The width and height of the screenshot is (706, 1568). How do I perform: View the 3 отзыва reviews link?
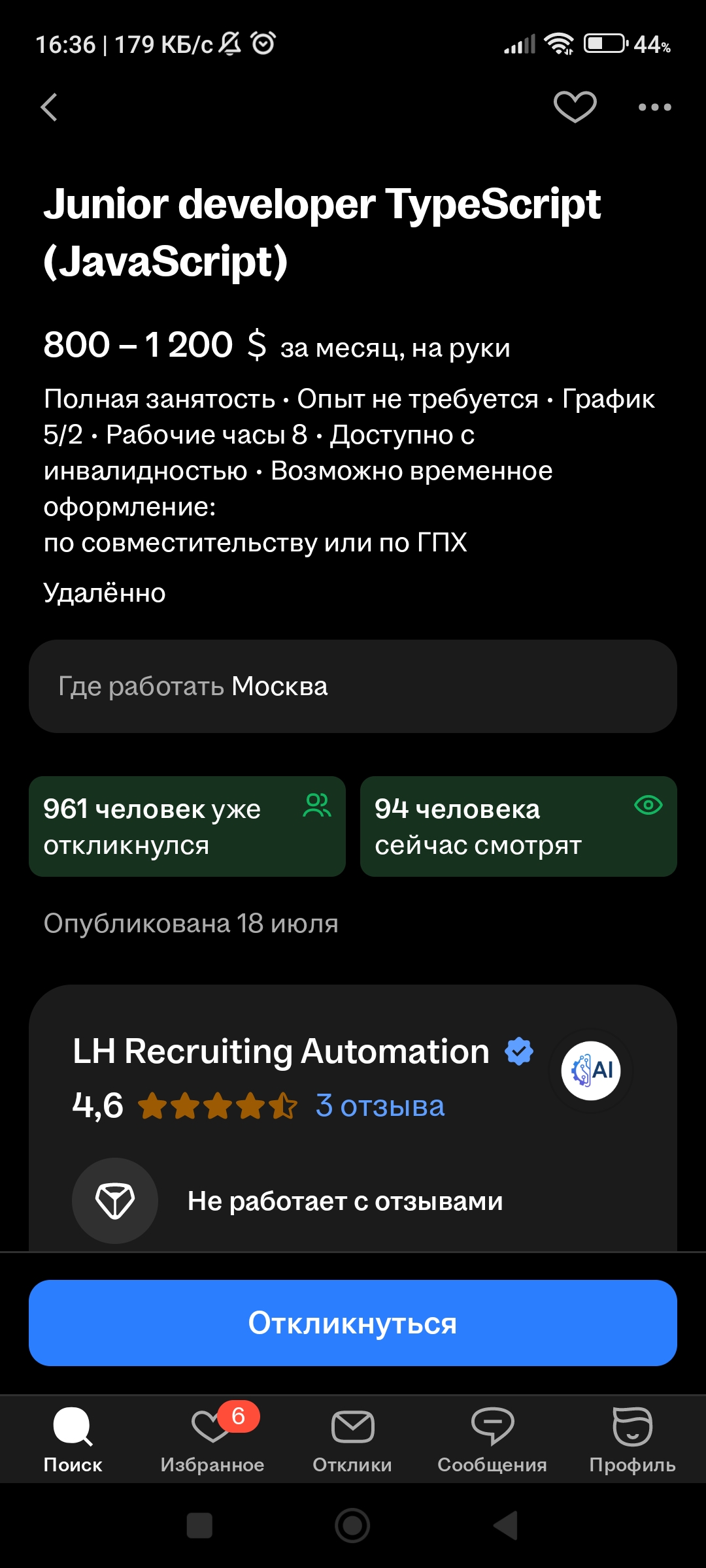point(380,1106)
